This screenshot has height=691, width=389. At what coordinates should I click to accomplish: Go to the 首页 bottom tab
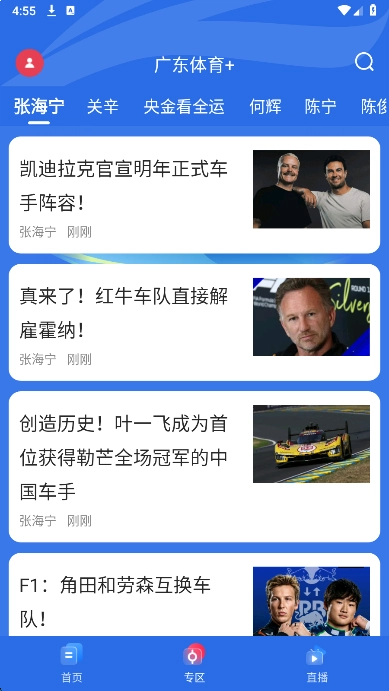click(71, 663)
